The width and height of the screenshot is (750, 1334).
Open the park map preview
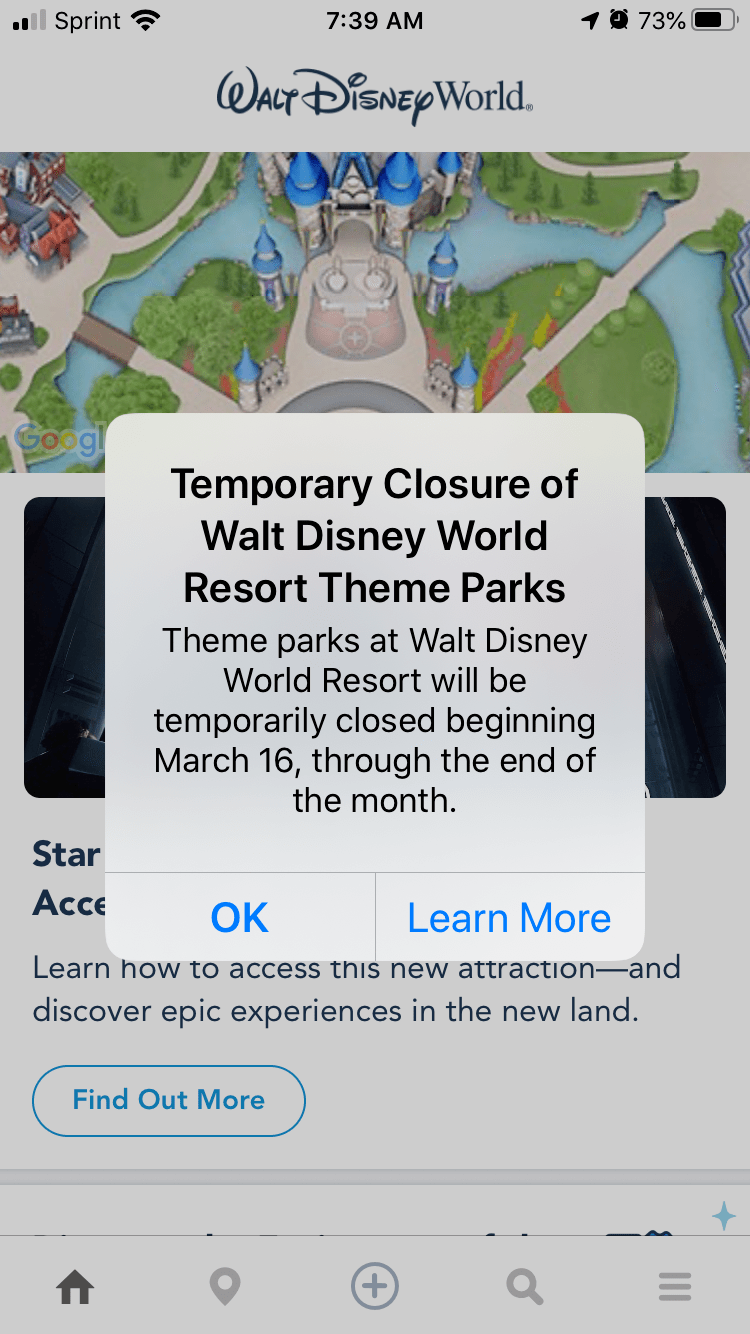[x=375, y=280]
